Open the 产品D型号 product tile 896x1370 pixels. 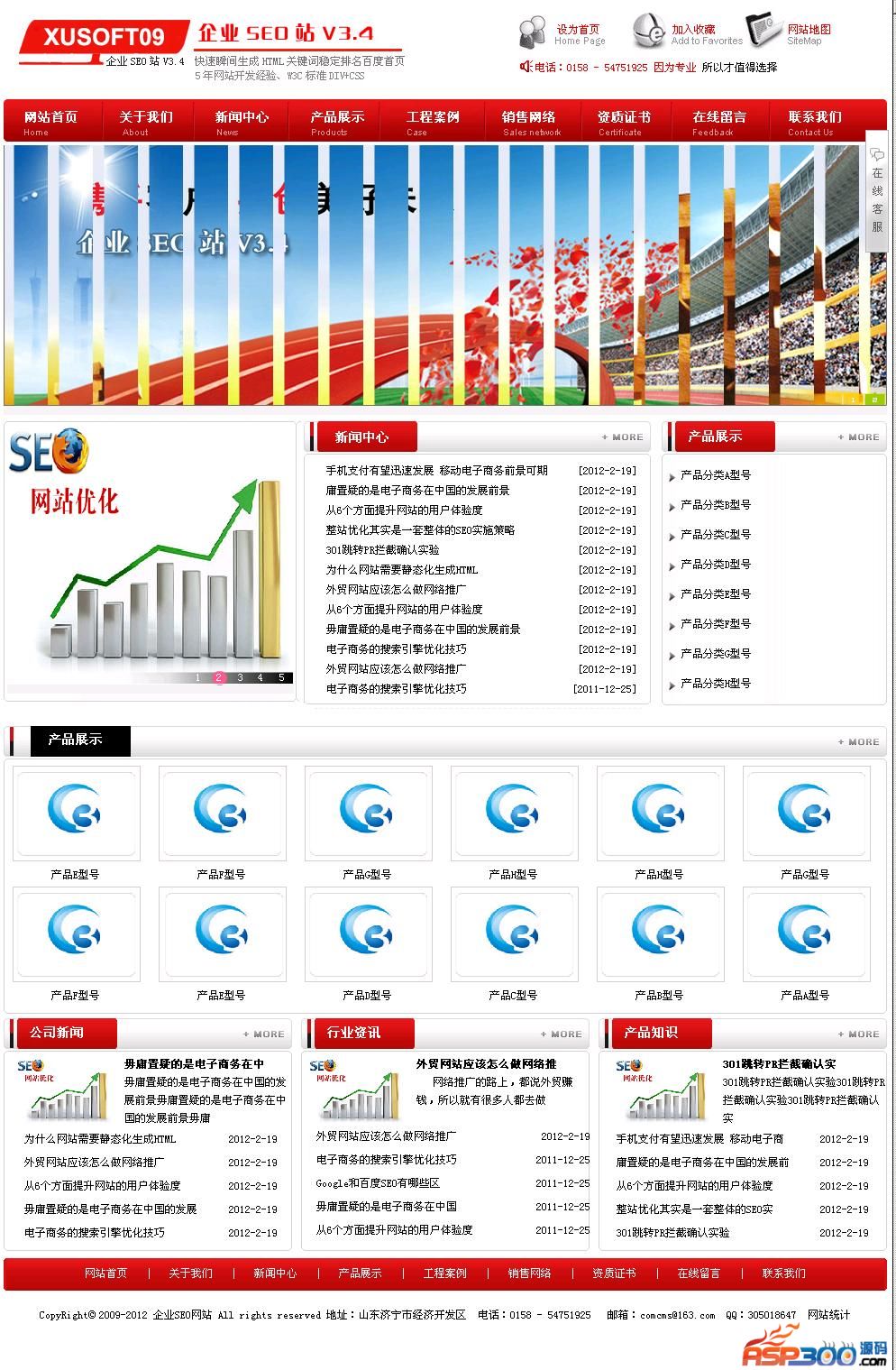point(367,935)
